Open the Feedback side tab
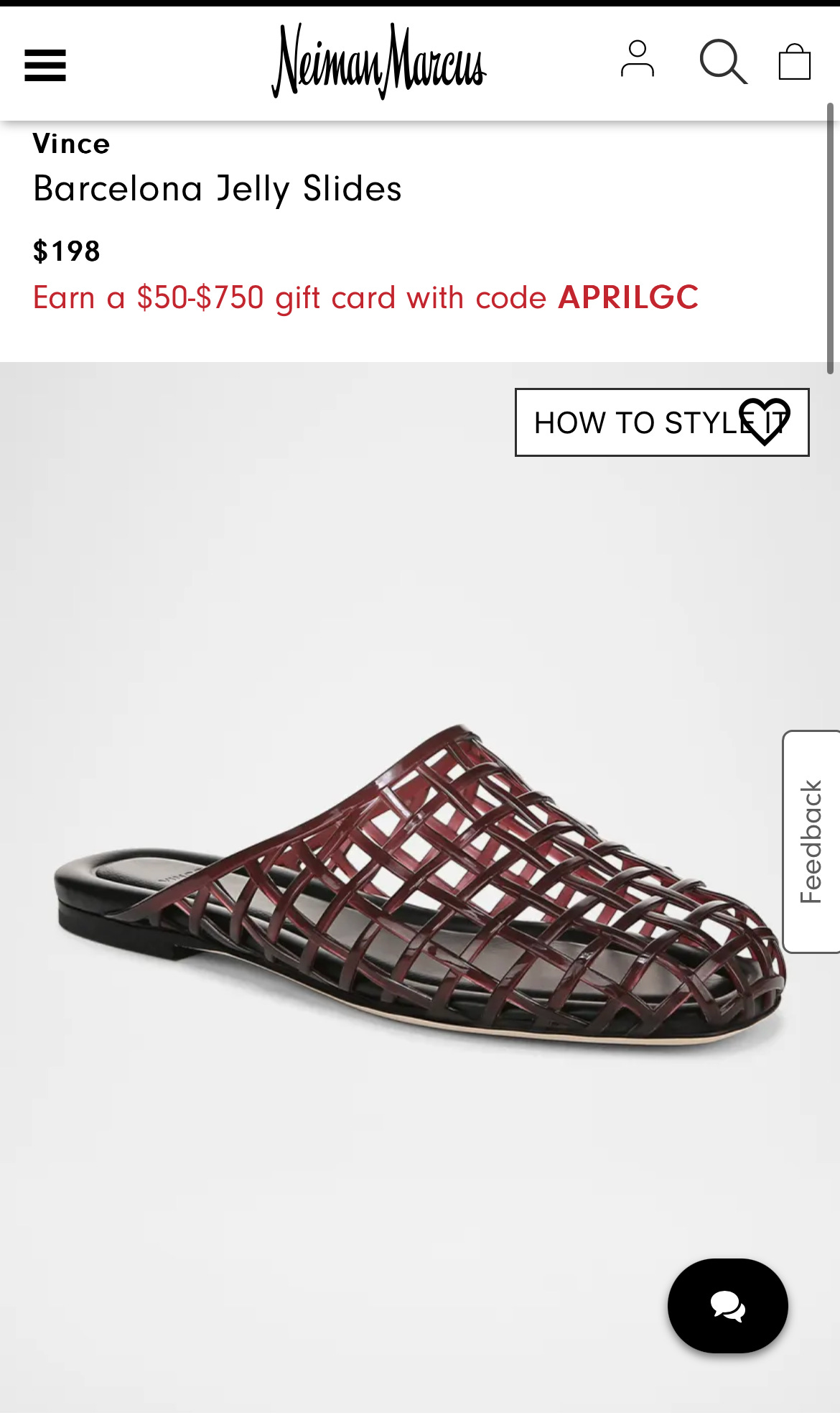This screenshot has height=1423, width=840. click(x=811, y=842)
